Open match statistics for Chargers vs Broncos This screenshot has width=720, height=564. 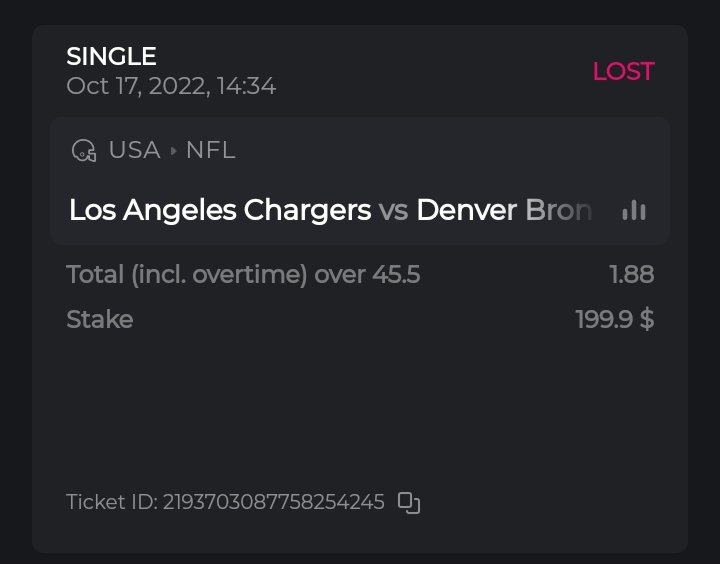[x=634, y=210]
